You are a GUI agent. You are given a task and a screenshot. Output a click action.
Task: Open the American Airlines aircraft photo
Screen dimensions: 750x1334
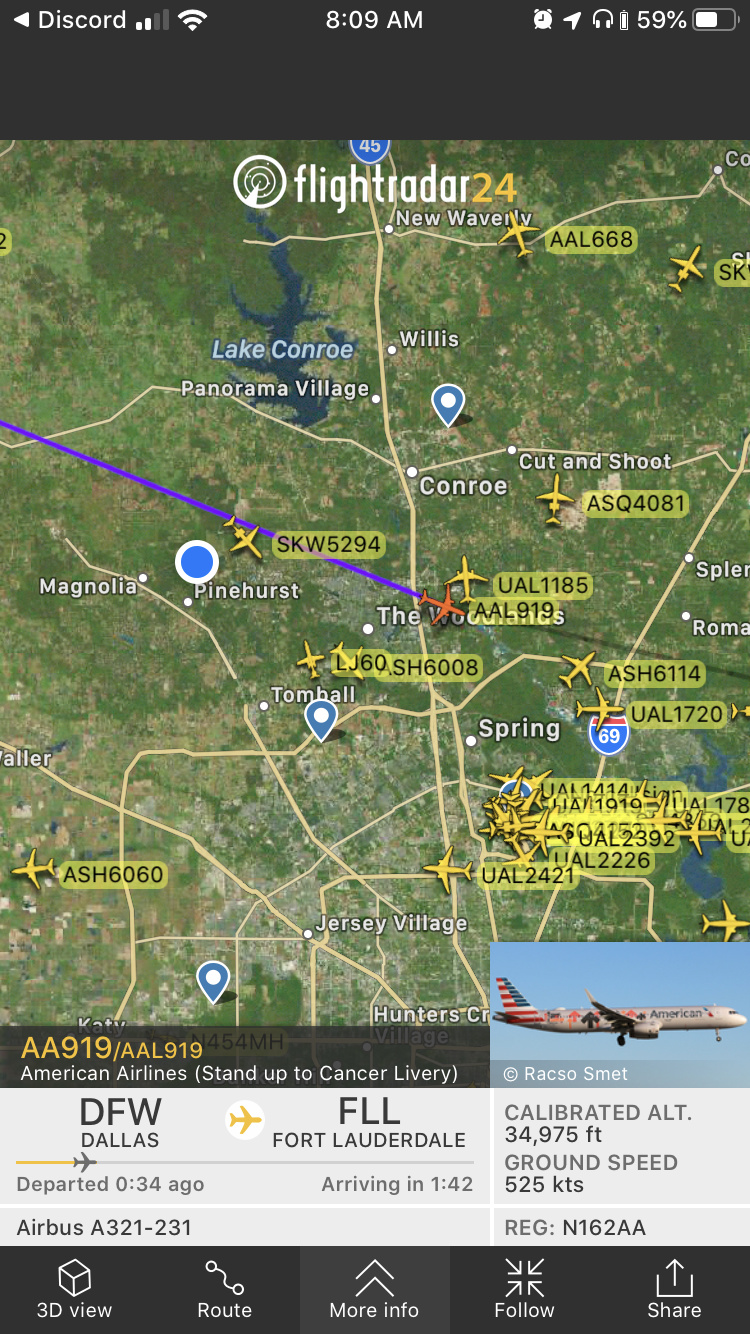(x=619, y=1013)
